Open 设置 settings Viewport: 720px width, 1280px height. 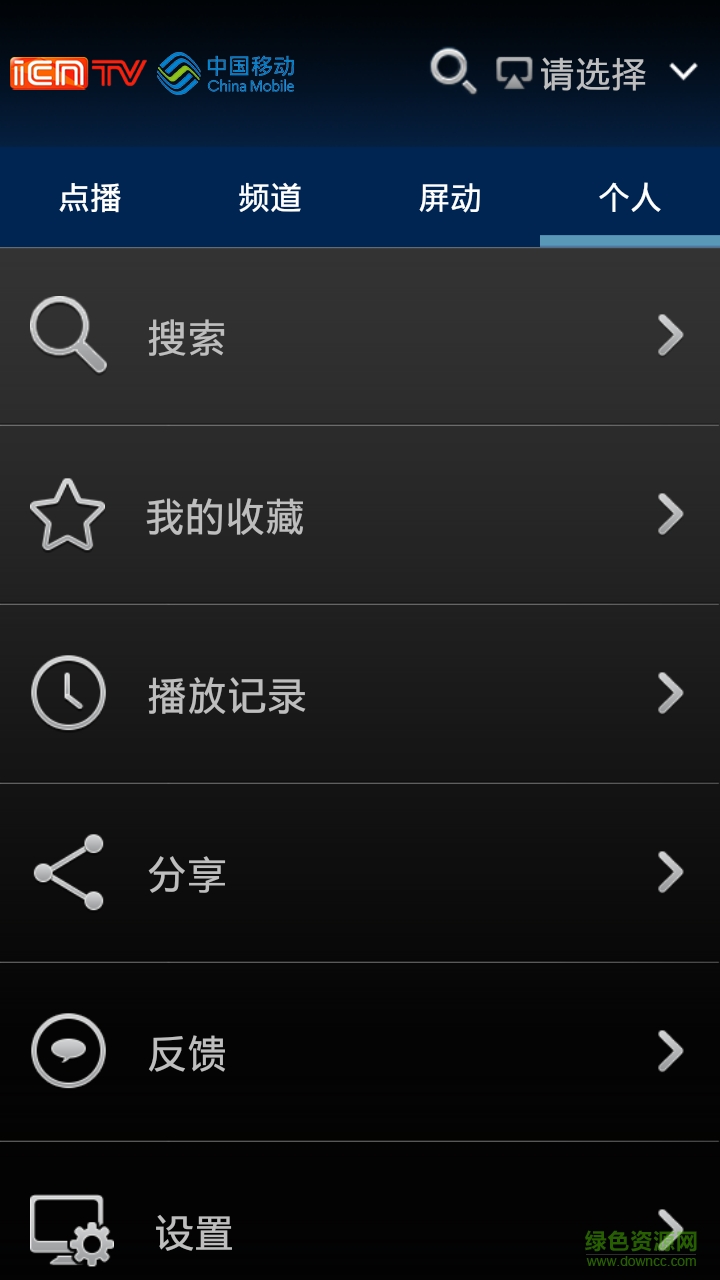pos(360,1228)
